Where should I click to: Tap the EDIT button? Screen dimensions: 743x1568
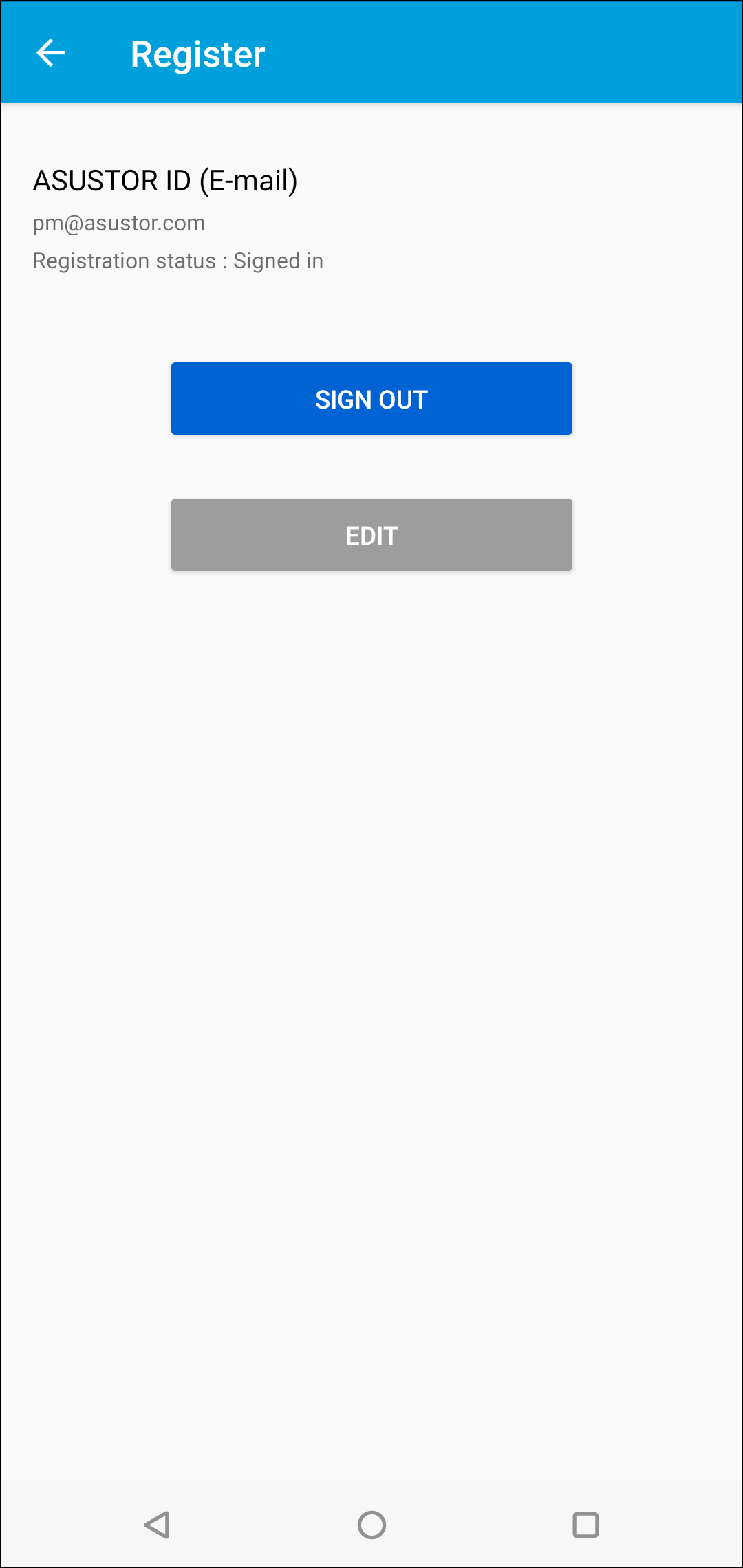371,535
